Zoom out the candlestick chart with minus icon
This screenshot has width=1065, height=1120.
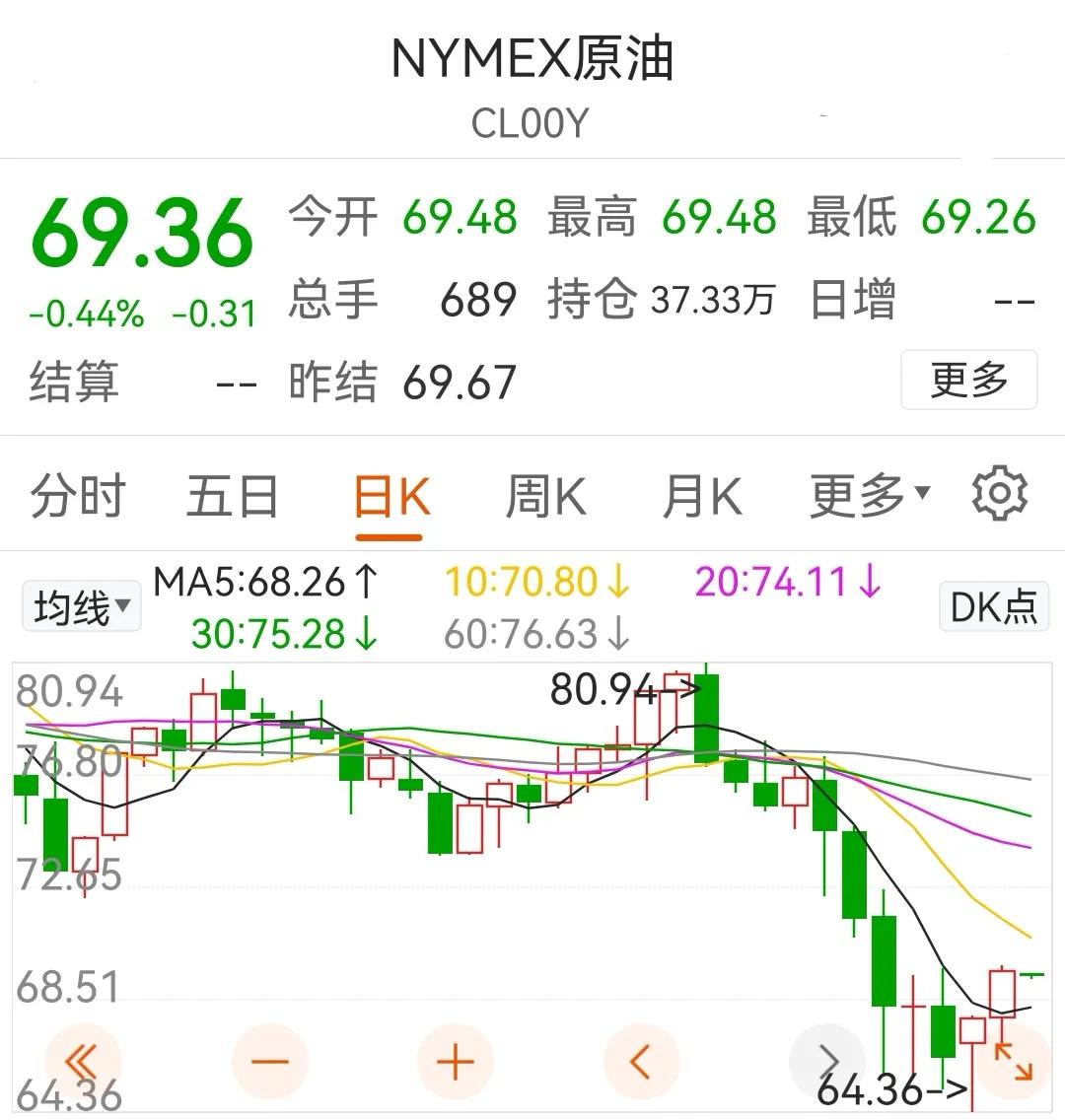(271, 1062)
